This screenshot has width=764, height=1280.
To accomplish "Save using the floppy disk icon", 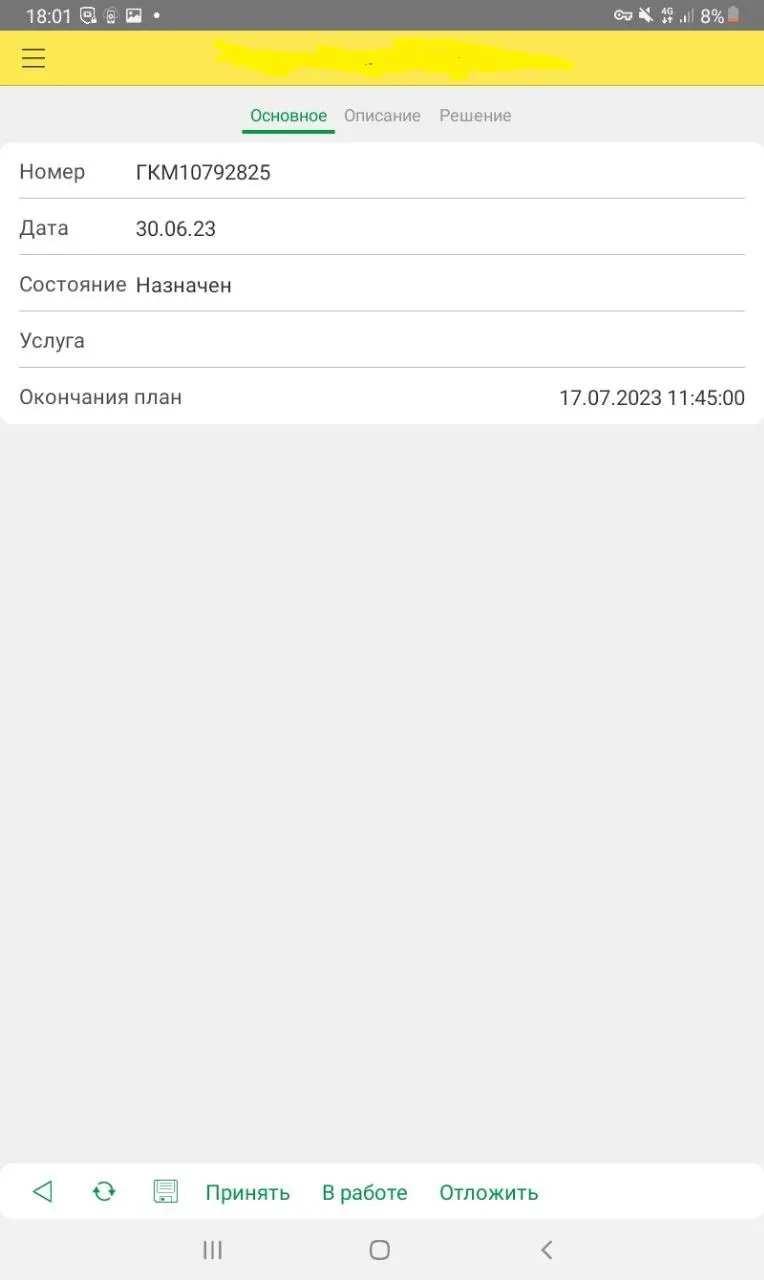I will (x=165, y=1191).
